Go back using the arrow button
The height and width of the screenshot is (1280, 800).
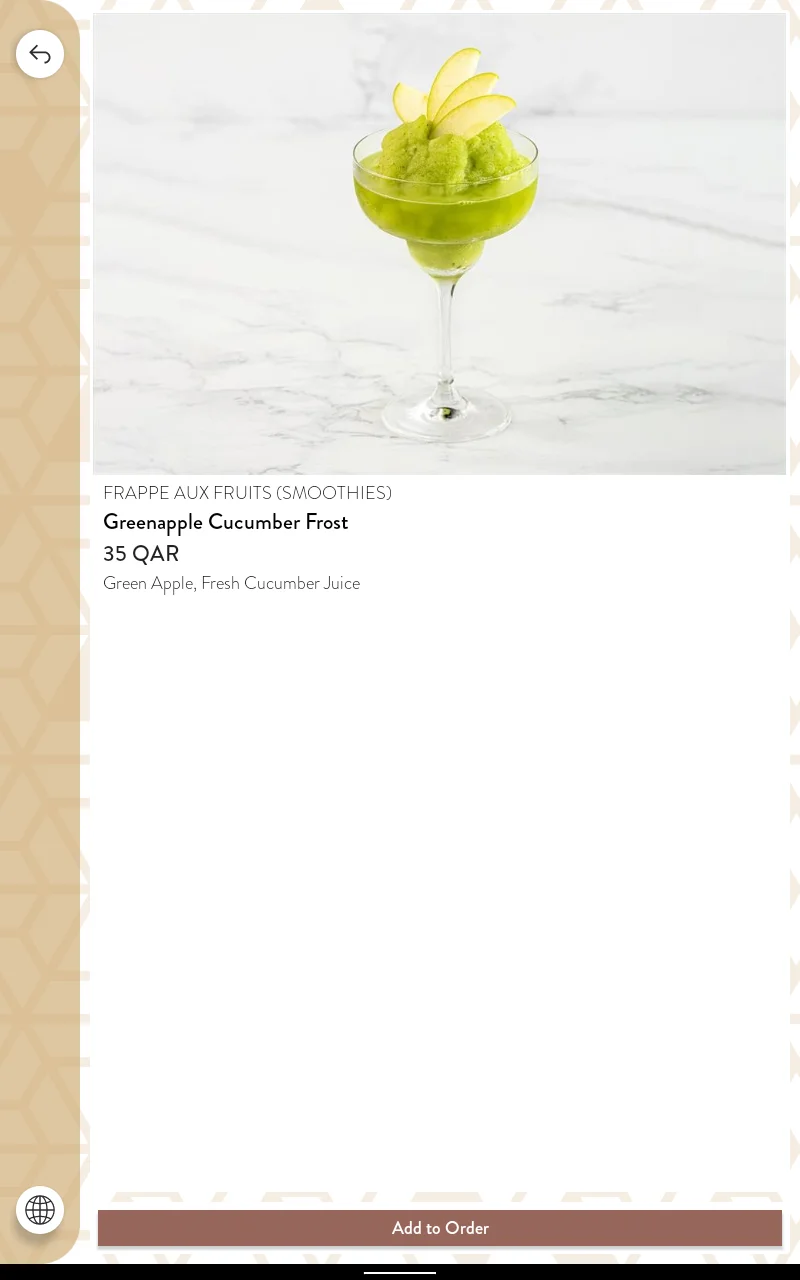point(40,54)
